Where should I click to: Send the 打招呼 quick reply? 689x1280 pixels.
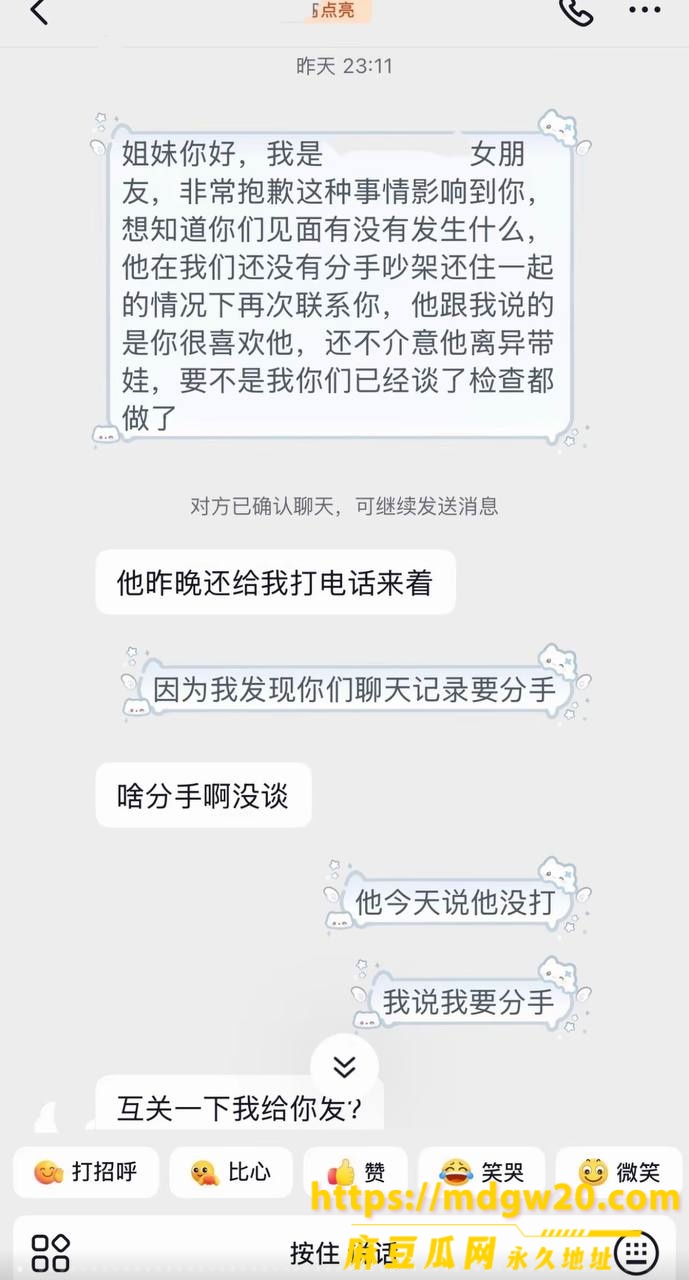tap(86, 1172)
